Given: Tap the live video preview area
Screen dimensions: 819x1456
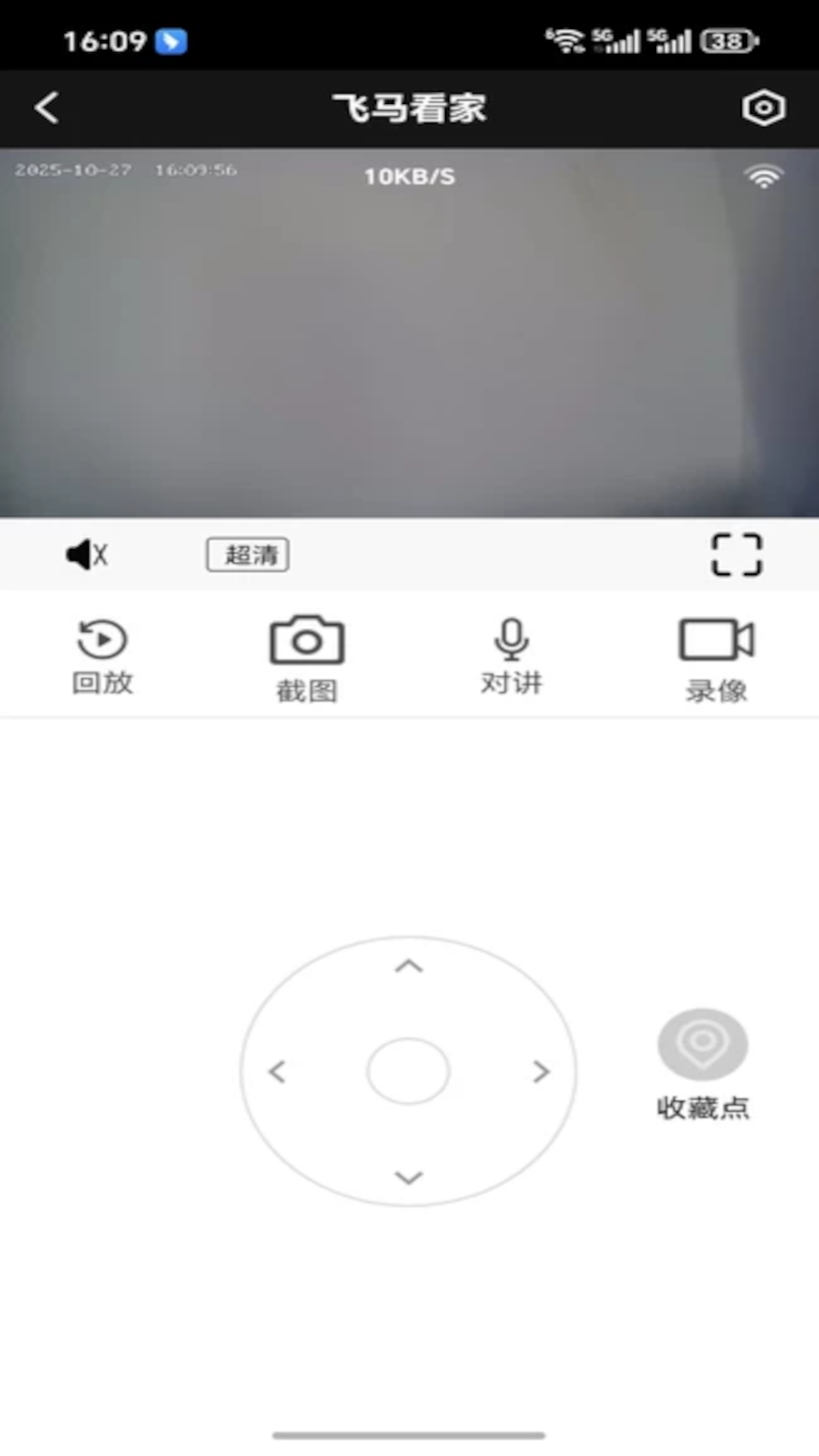Looking at the screenshot, I should (409, 334).
